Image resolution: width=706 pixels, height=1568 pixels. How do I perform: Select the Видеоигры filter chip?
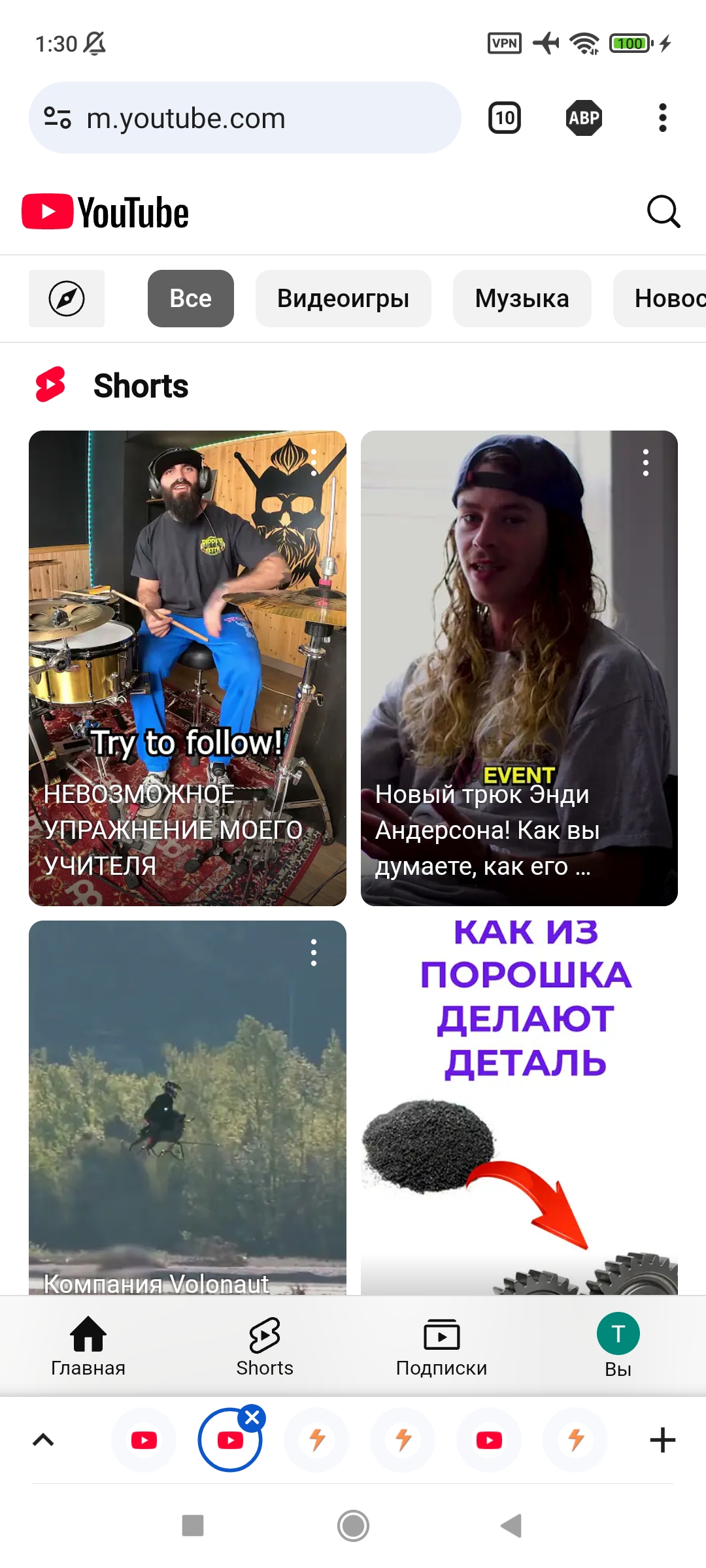click(343, 299)
